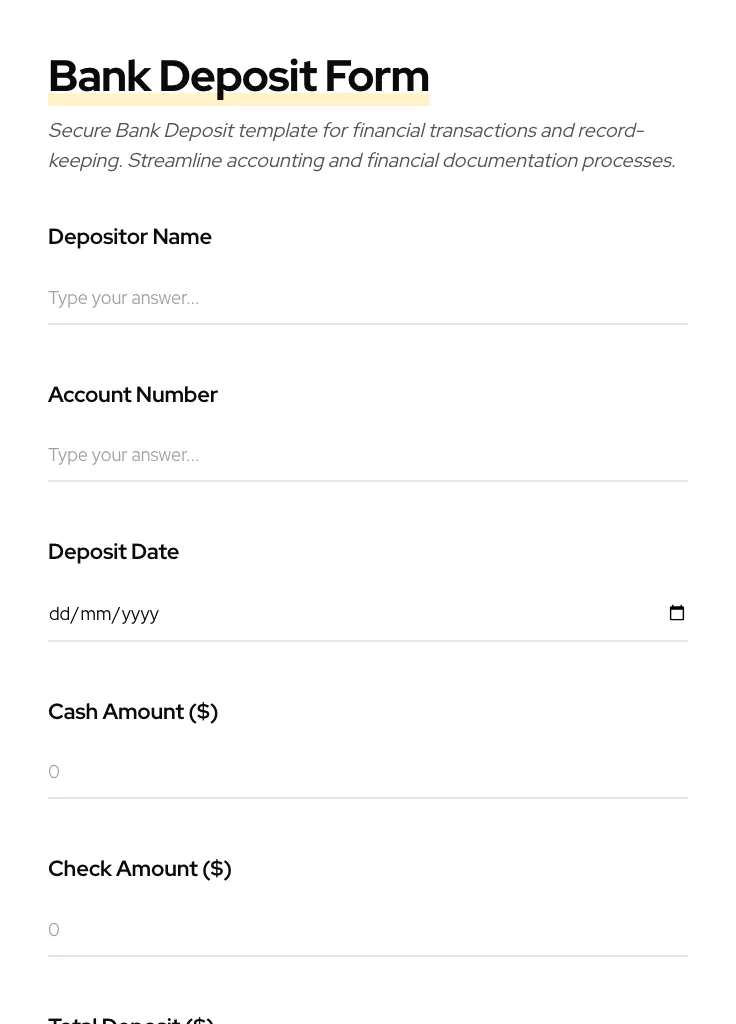Click the Check Amount ($) label
The width and height of the screenshot is (736, 1024).
[x=139, y=868]
